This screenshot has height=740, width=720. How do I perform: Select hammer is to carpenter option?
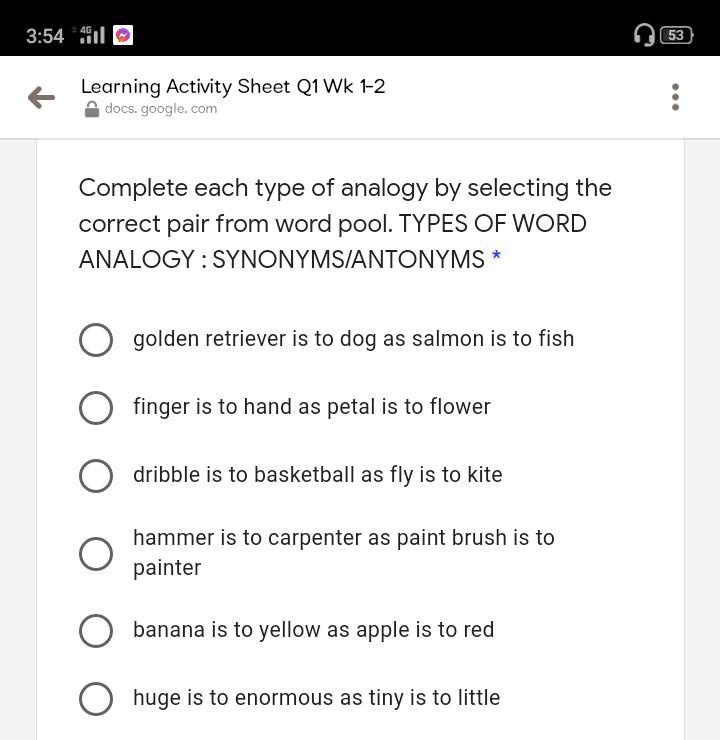tap(96, 553)
